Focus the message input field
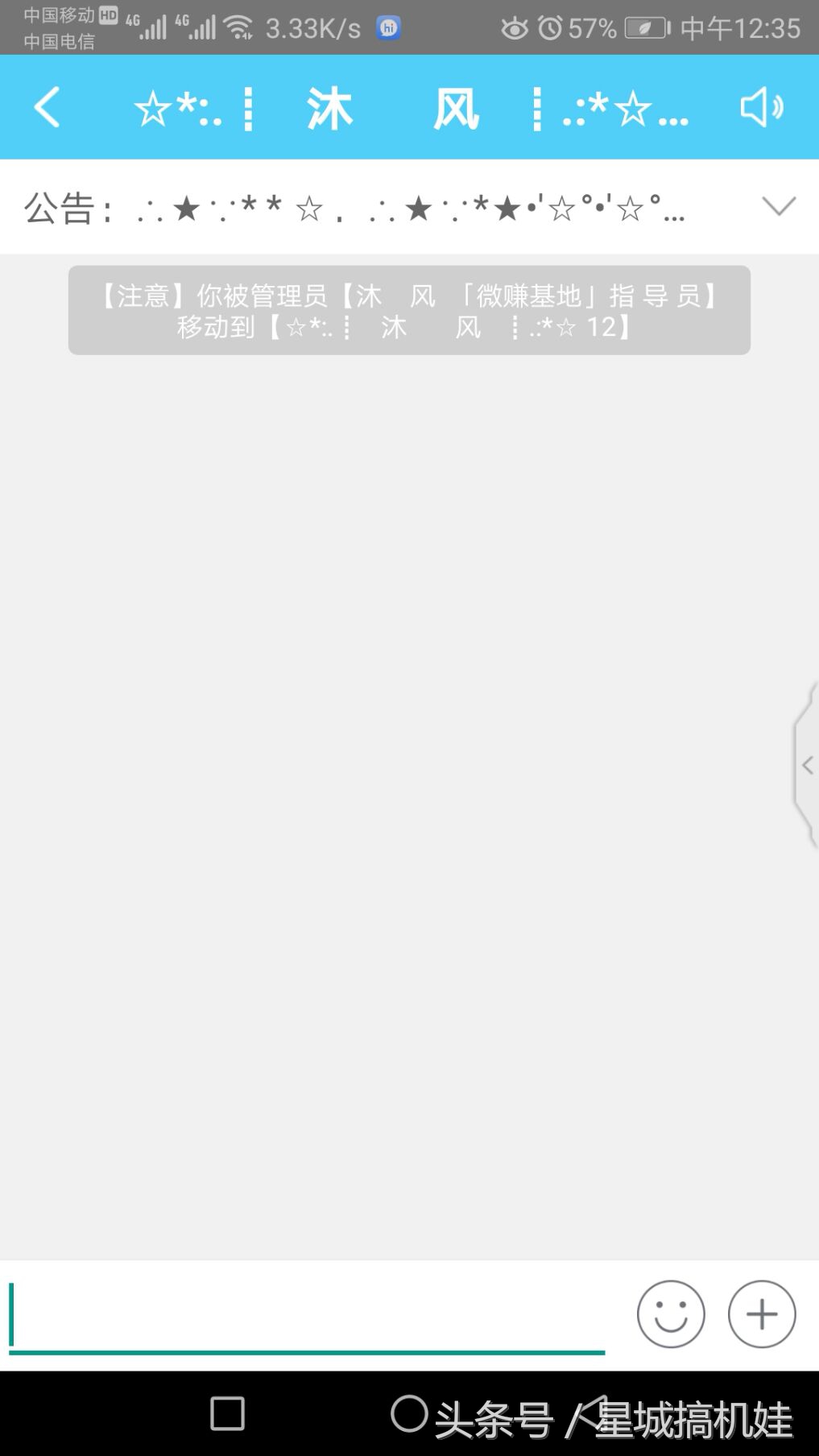 [306, 1314]
